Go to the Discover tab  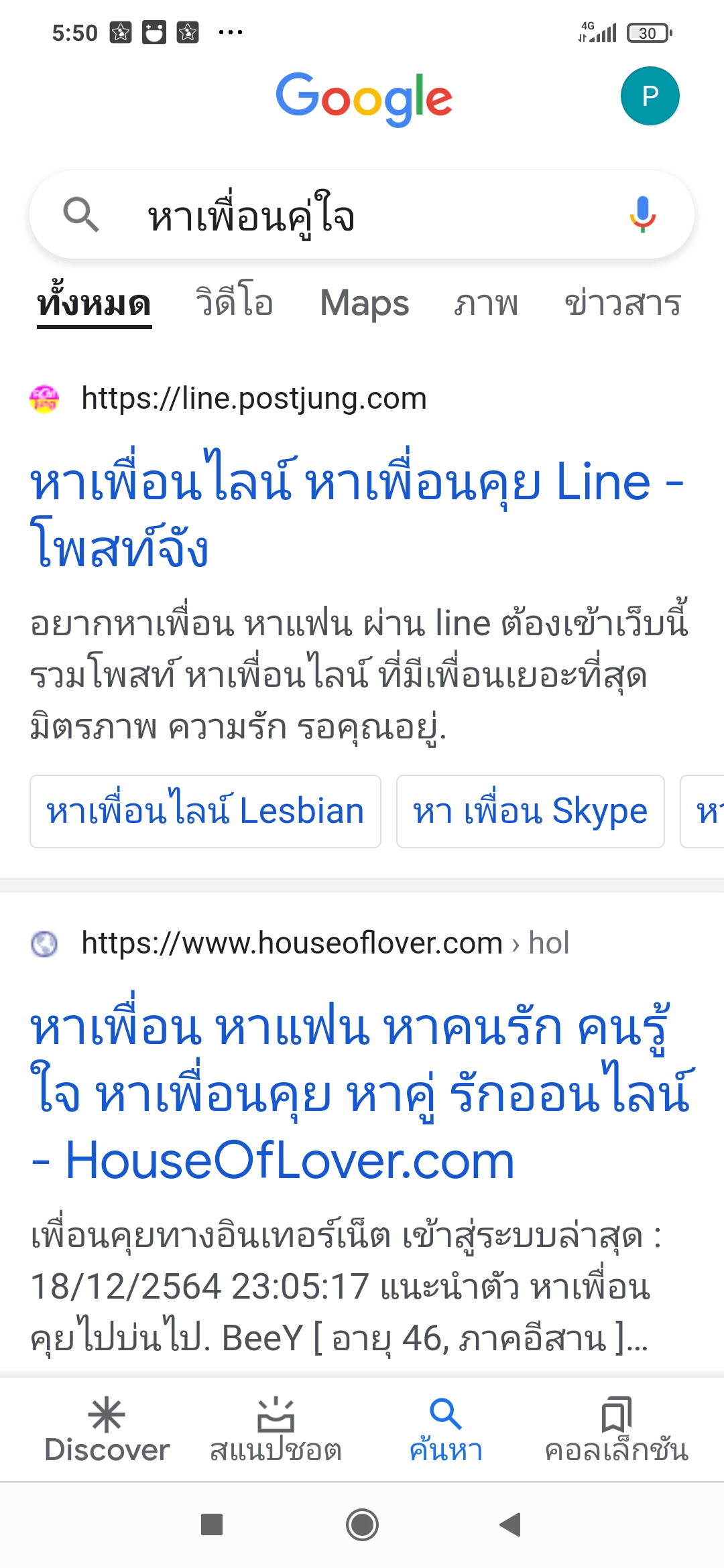(107, 1431)
